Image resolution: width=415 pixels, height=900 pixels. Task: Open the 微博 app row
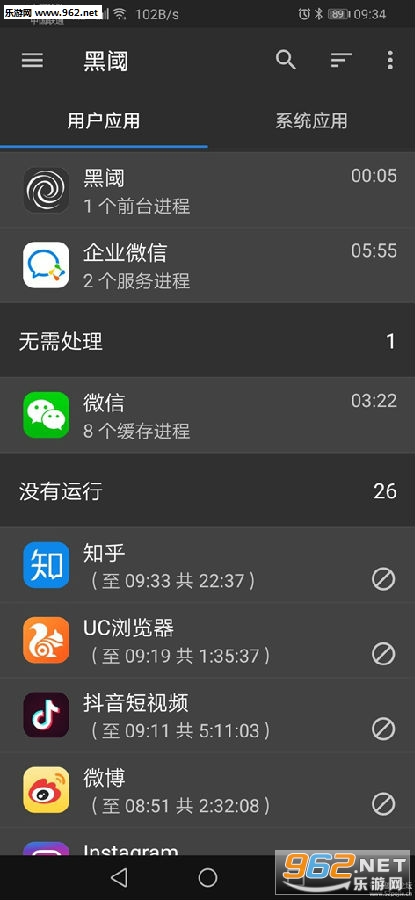pyautogui.click(x=207, y=790)
